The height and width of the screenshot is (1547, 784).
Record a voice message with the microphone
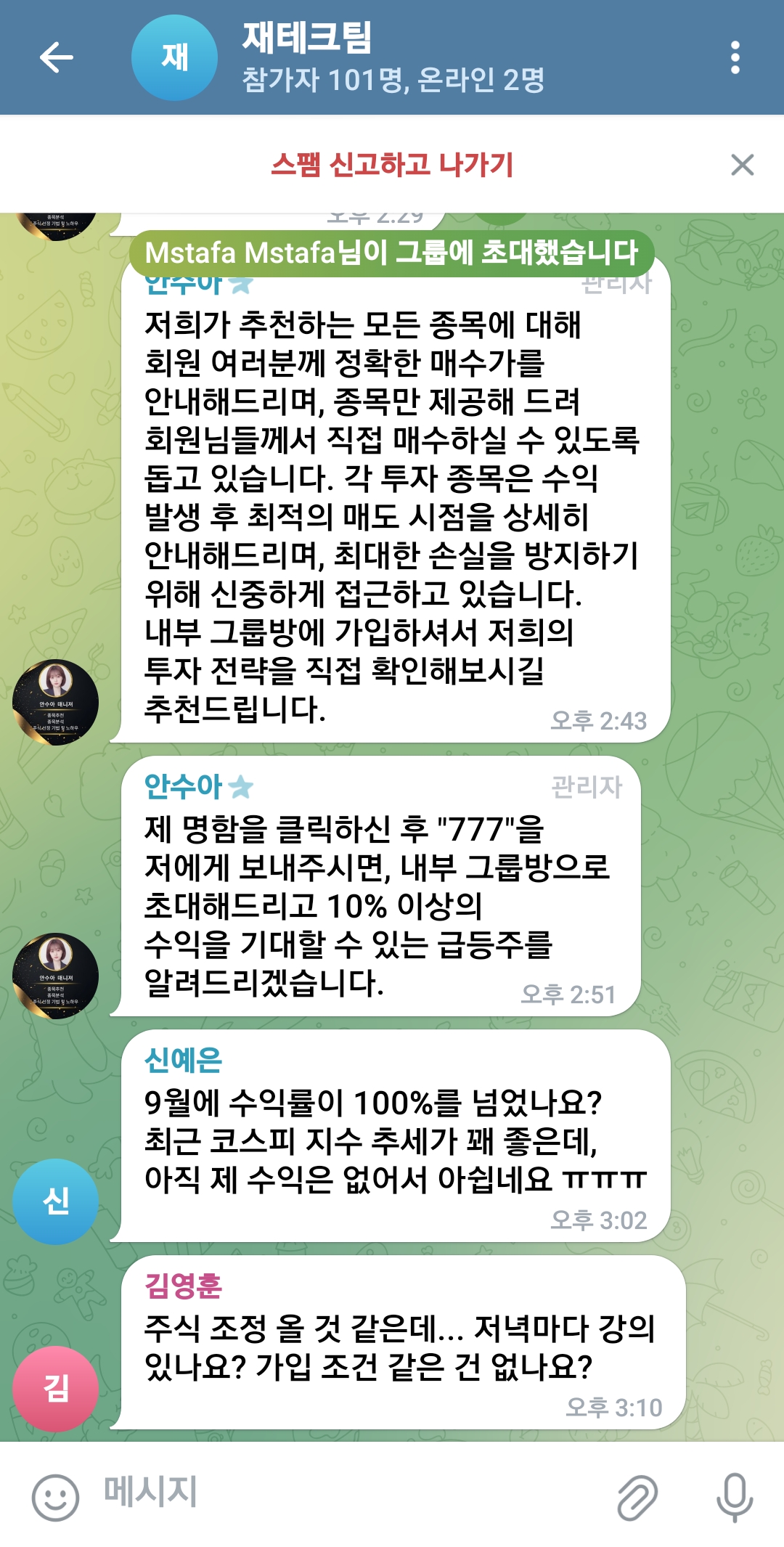click(734, 1496)
